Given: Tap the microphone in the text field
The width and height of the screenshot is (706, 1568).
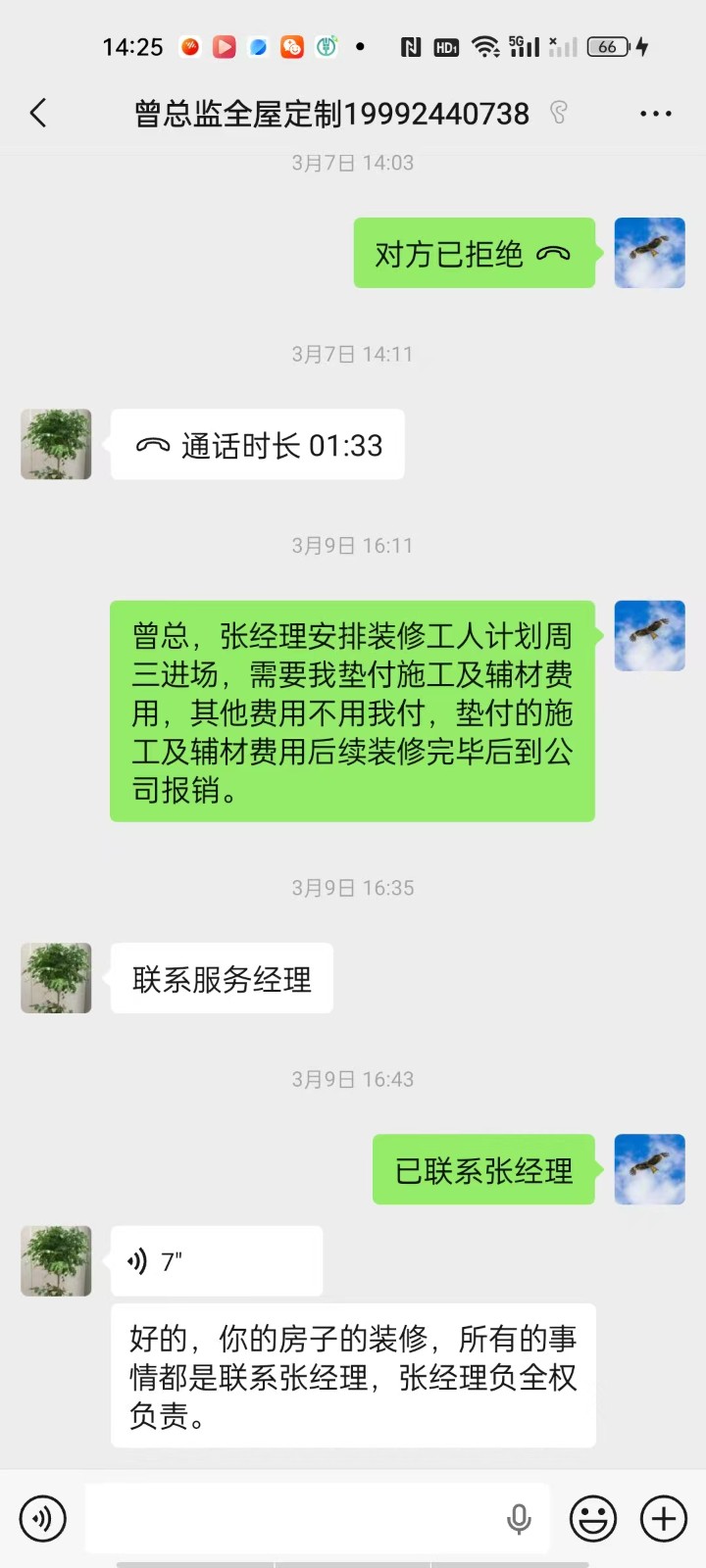Looking at the screenshot, I should (519, 1519).
